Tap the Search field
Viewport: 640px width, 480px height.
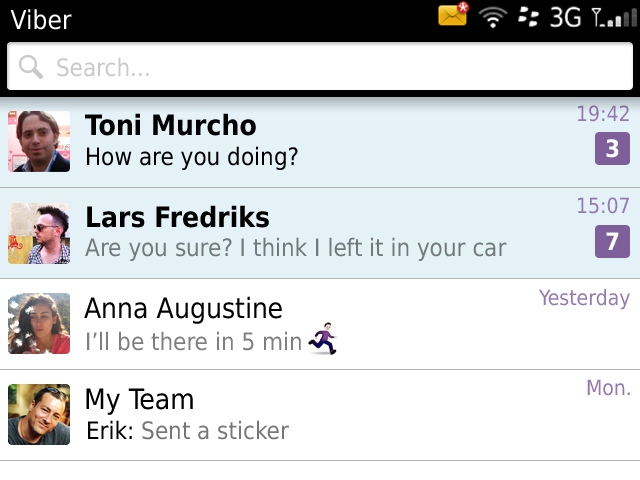point(320,67)
